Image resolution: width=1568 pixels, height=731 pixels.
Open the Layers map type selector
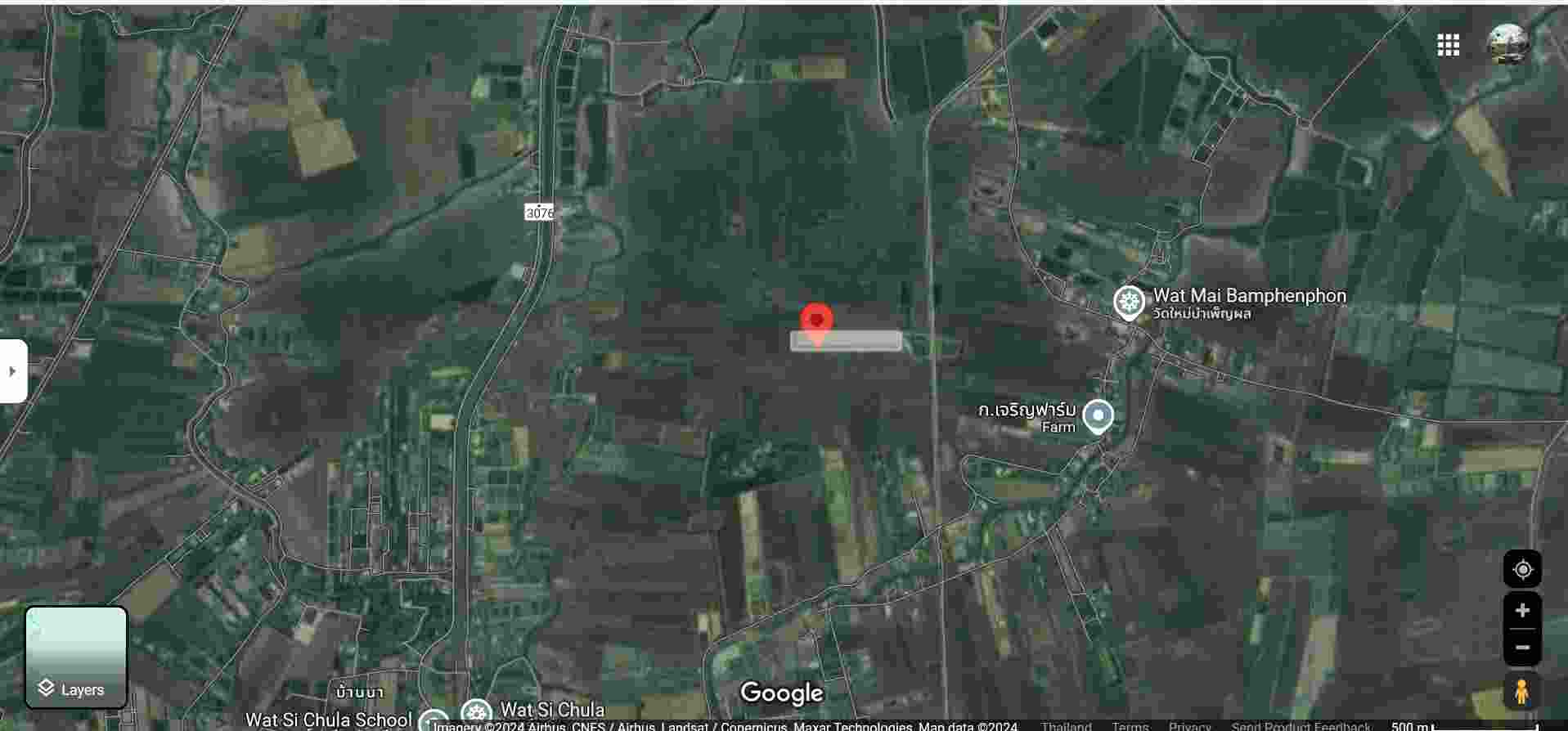pyautogui.click(x=76, y=657)
